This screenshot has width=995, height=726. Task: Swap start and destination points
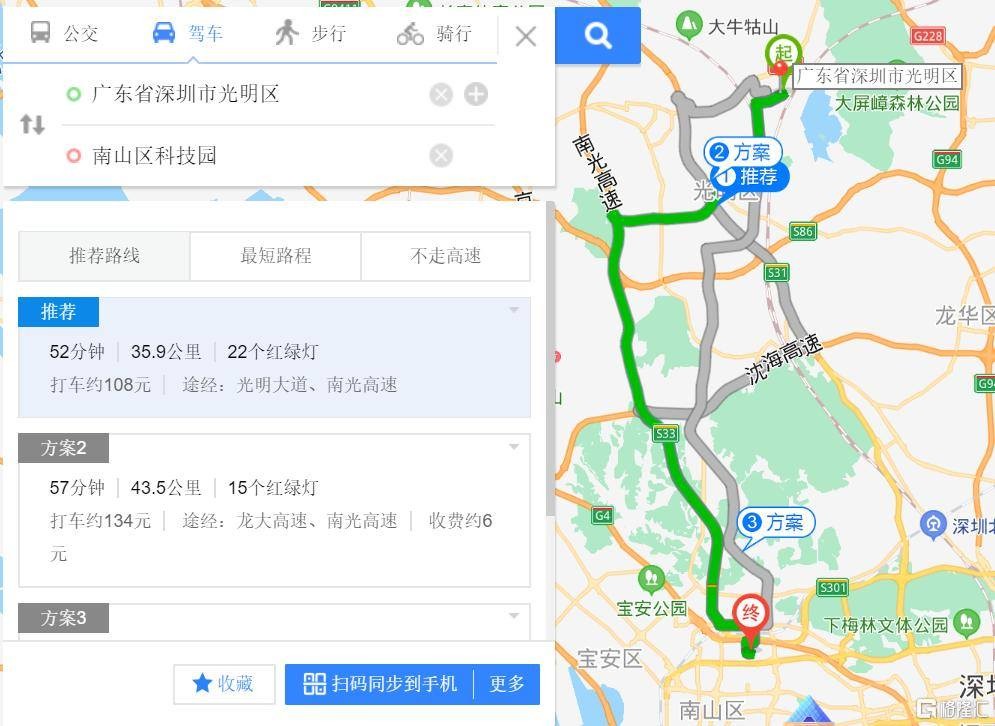click(32, 125)
